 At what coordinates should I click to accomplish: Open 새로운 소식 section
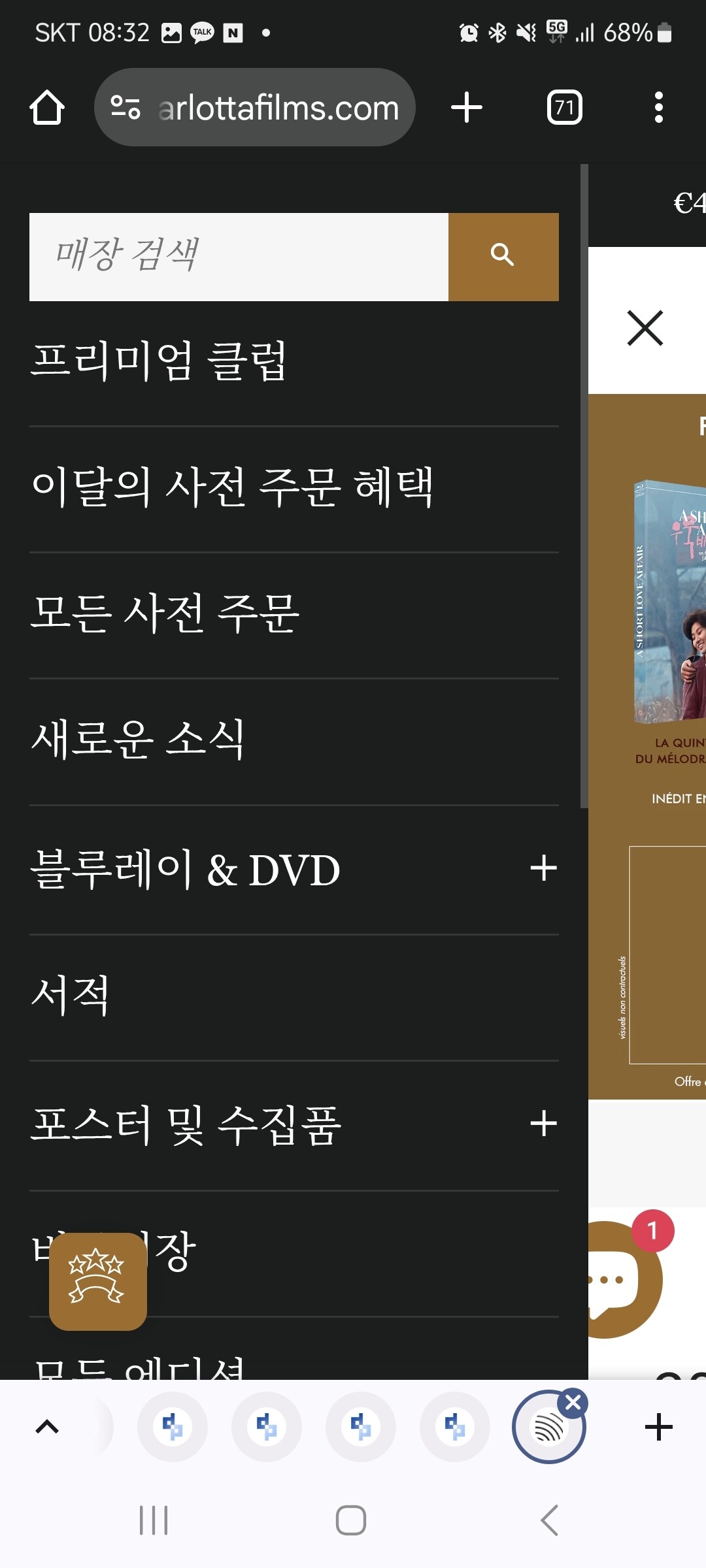[x=294, y=740]
